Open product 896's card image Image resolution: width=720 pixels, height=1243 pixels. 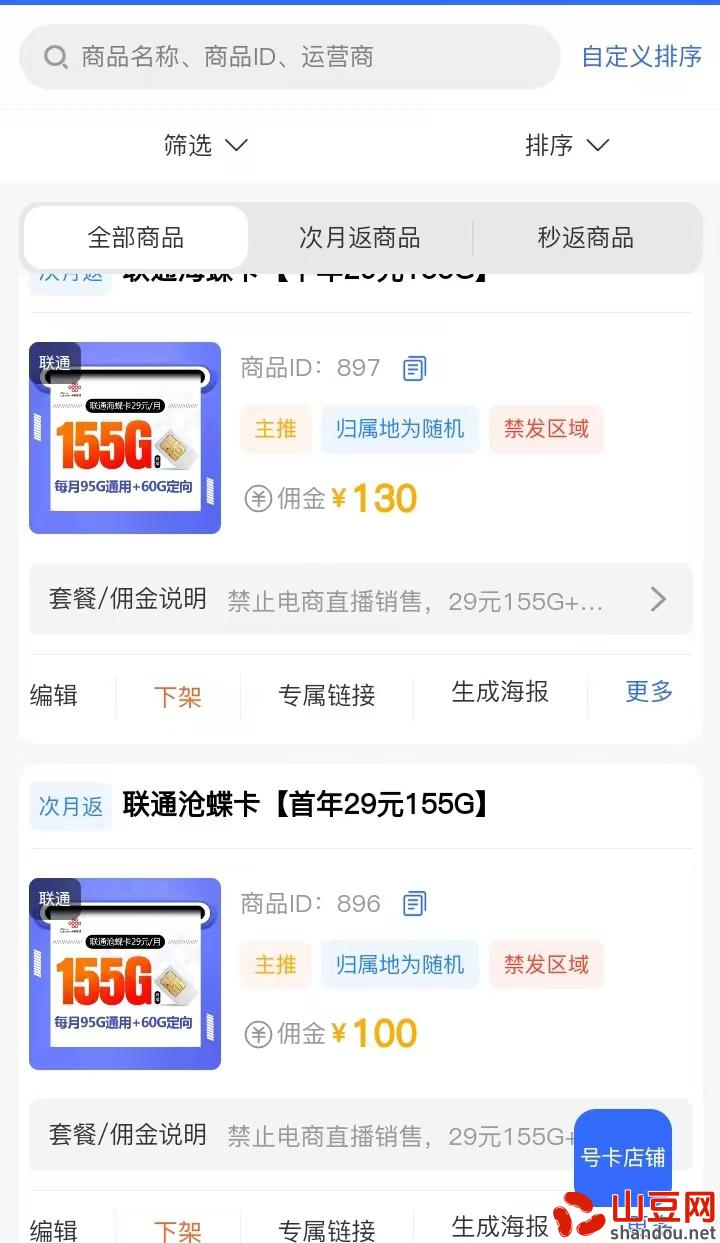click(x=125, y=974)
